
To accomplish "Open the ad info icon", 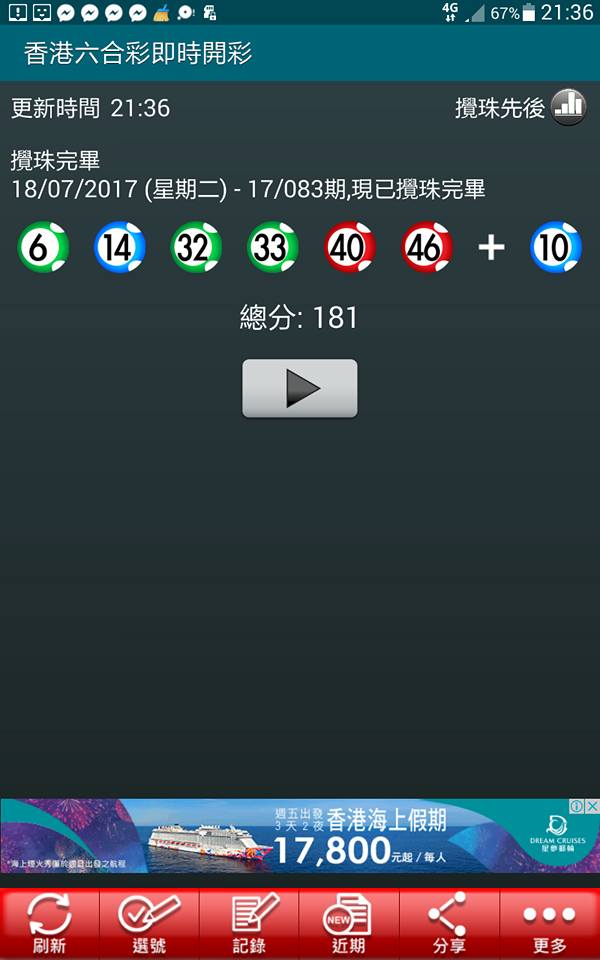I will click(577, 806).
